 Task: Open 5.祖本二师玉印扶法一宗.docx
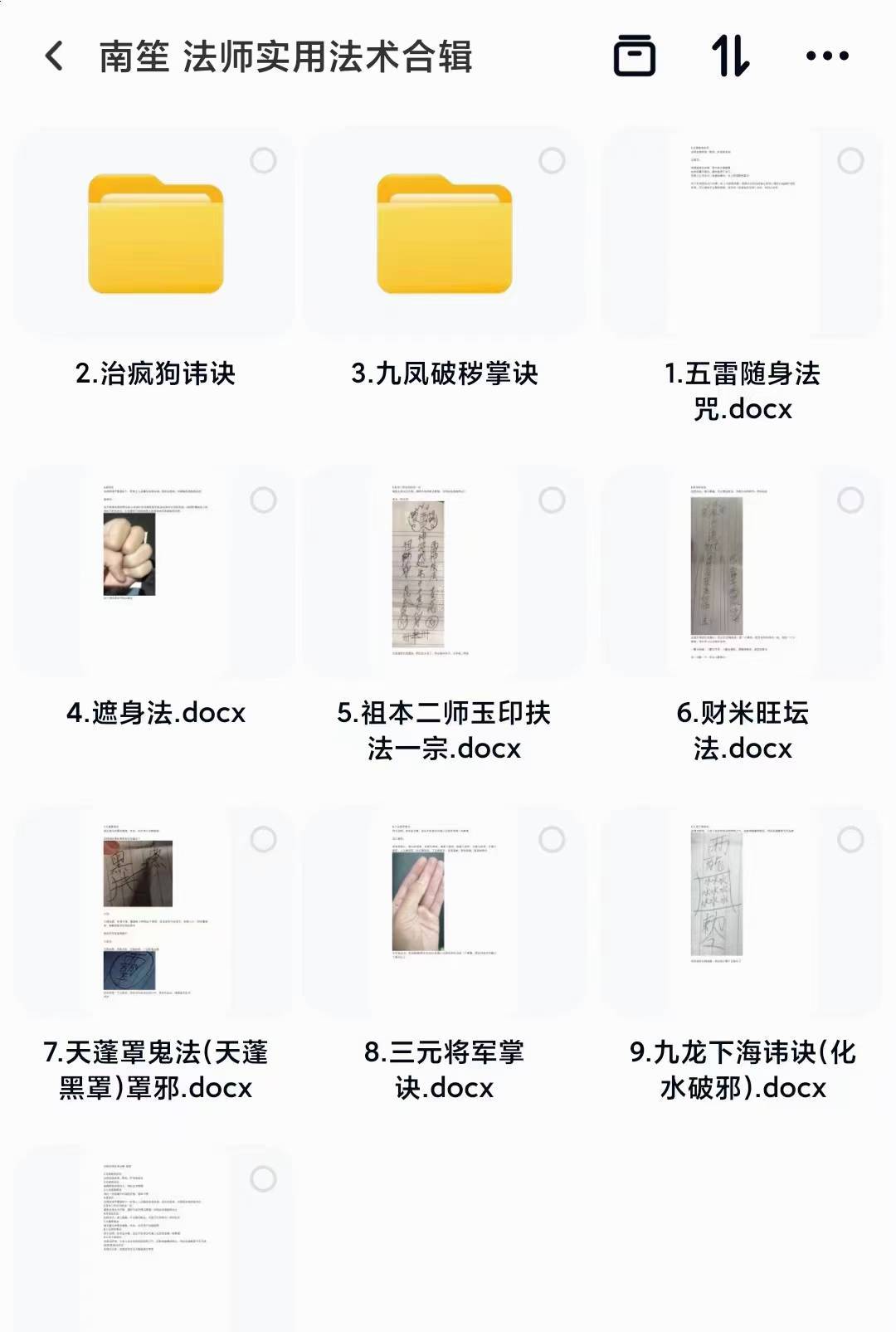pyautogui.click(x=444, y=574)
